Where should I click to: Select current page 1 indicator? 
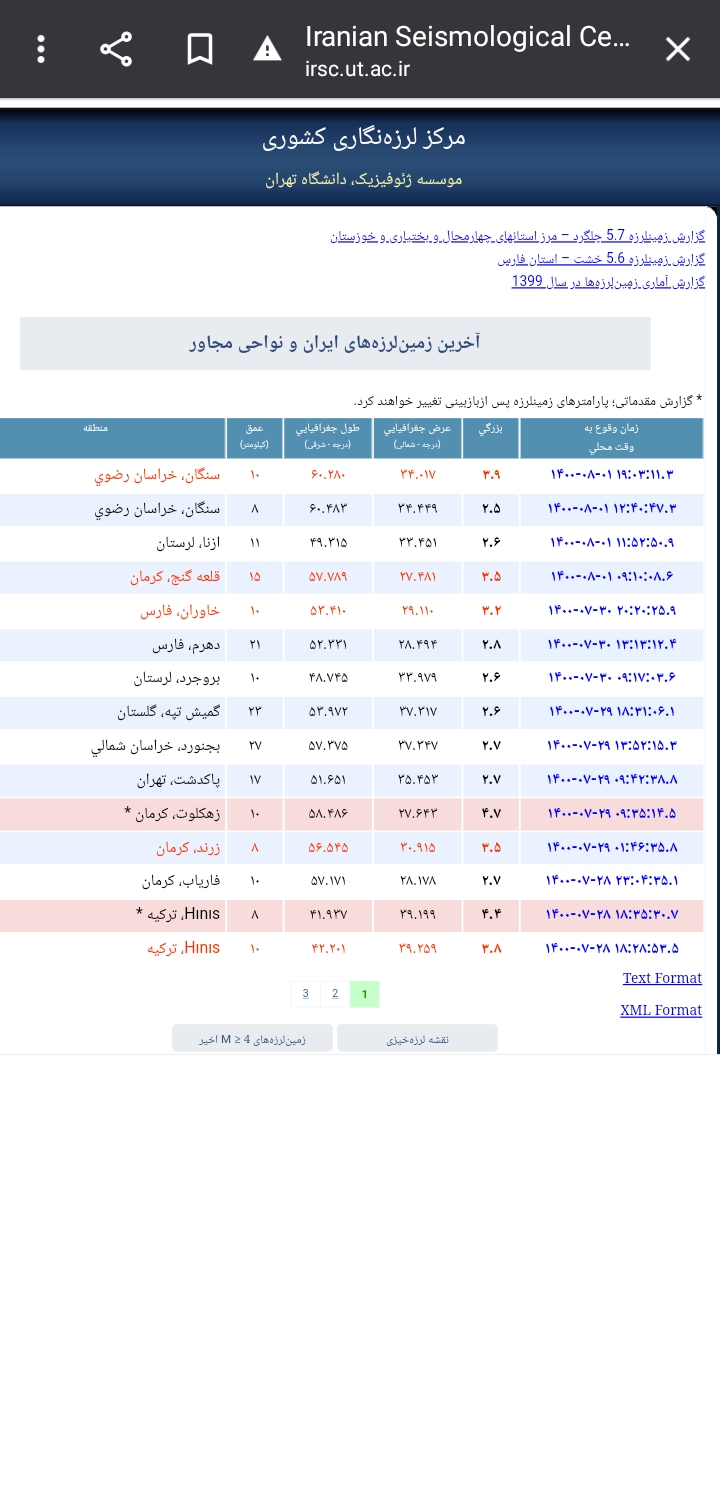364,994
